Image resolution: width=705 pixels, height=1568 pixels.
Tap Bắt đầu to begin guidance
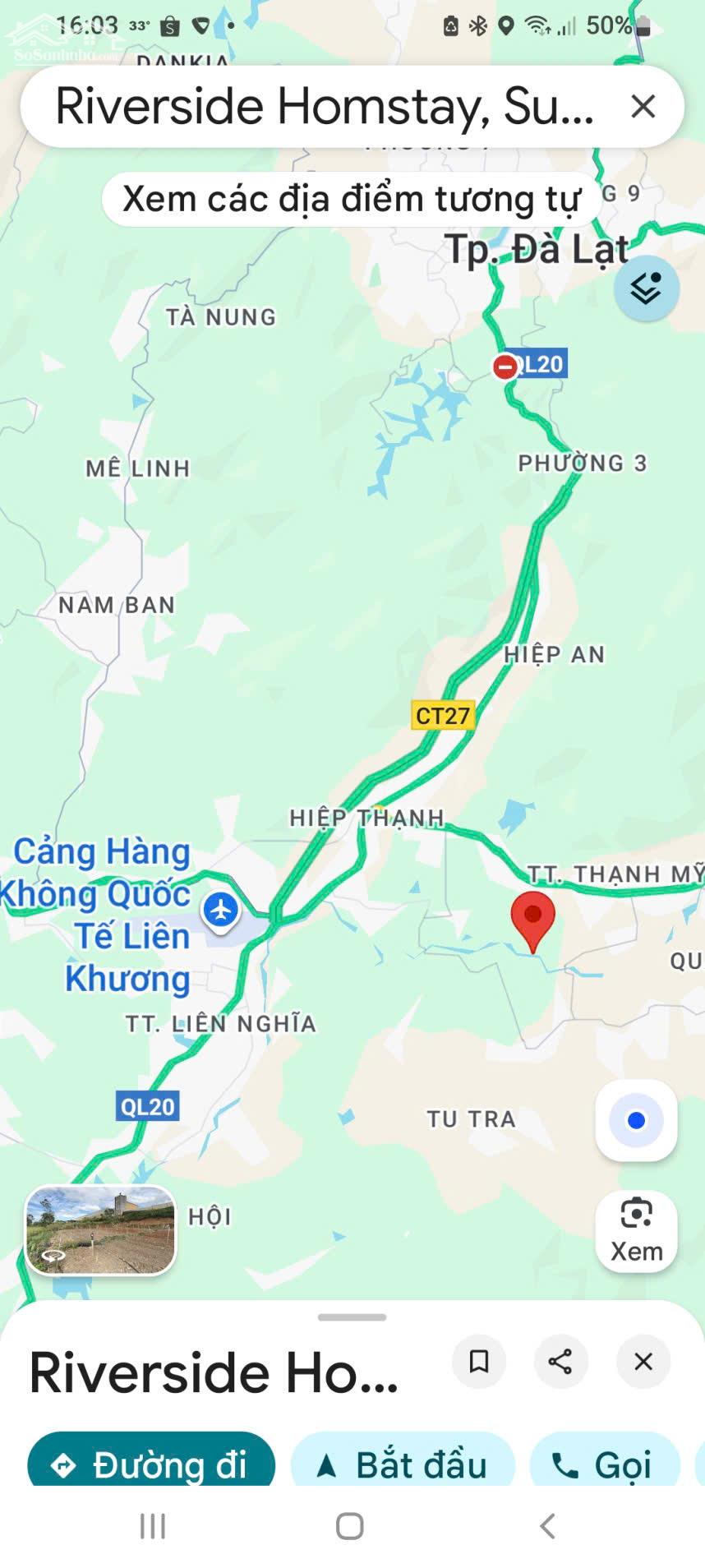pyautogui.click(x=401, y=1461)
